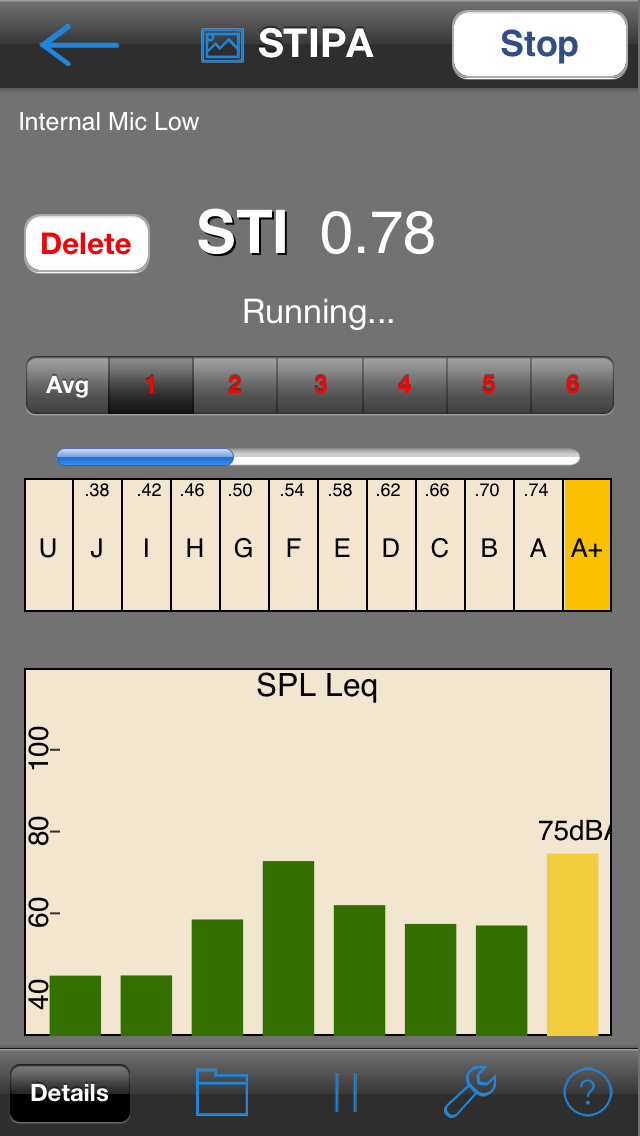Stop the running STIPA measurement
The image size is (640, 1136).
pyautogui.click(x=539, y=45)
